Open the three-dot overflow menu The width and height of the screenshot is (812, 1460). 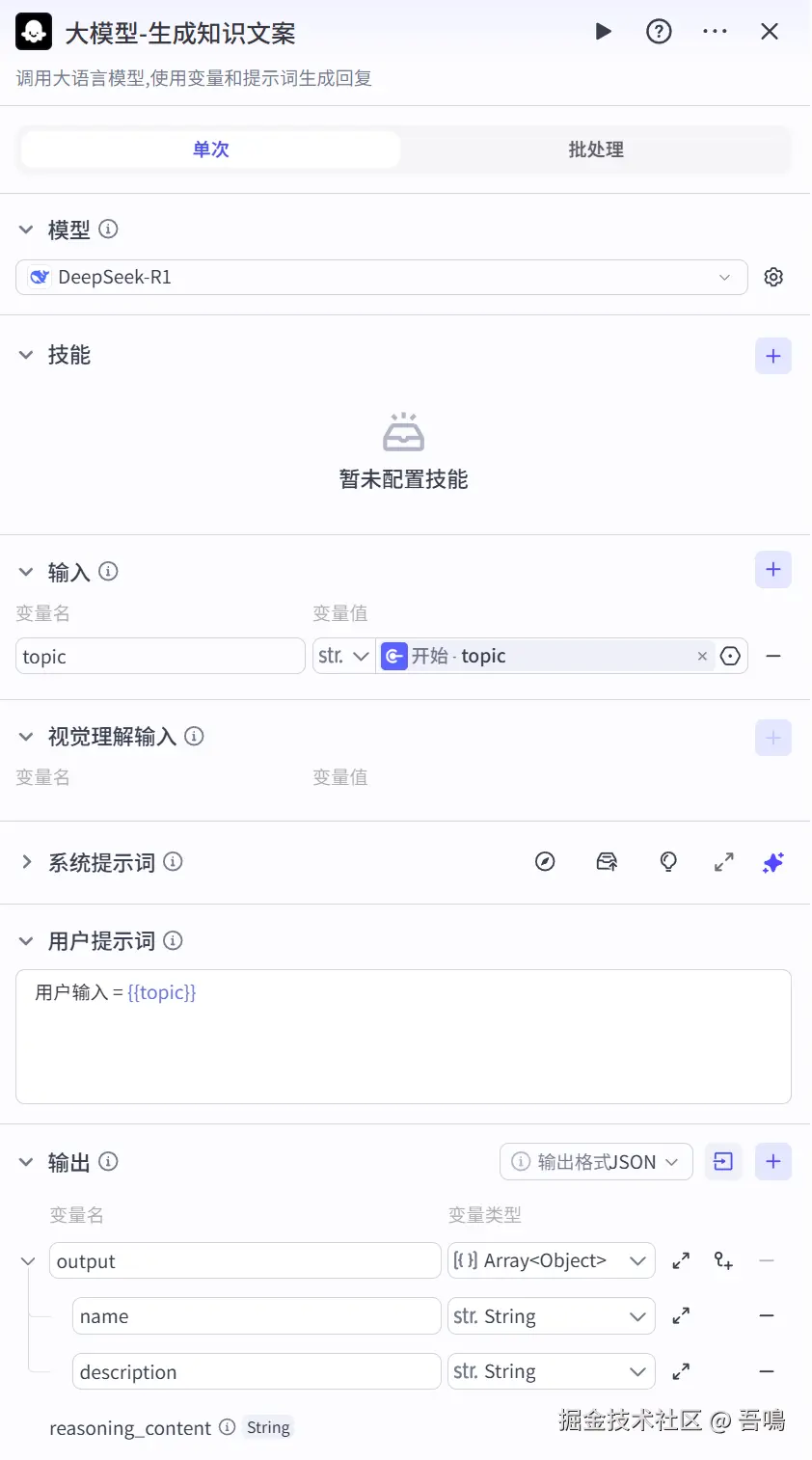(715, 32)
